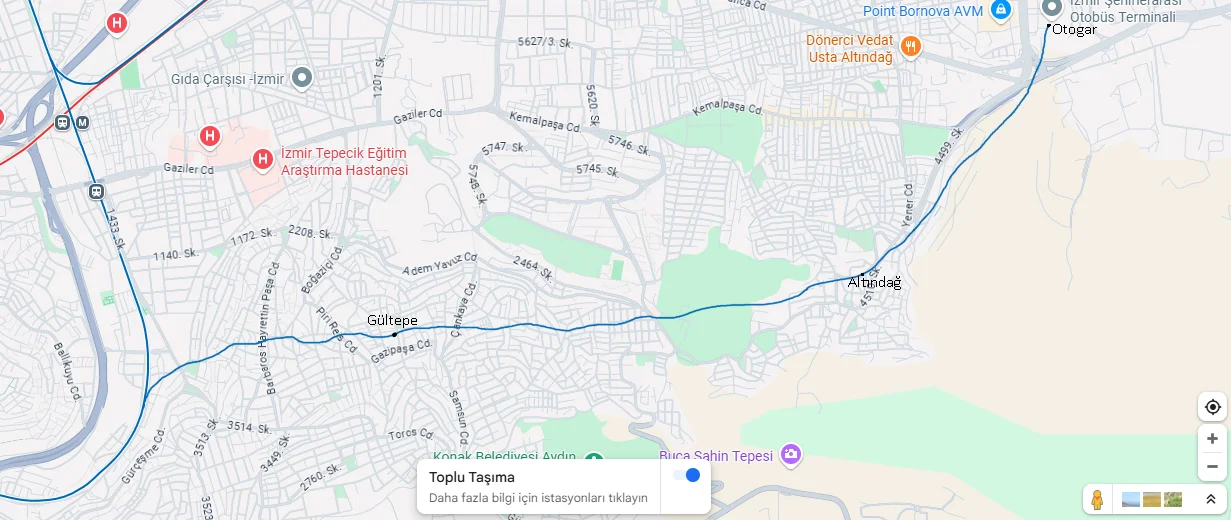Tap the Point Bornova AVM shopping pin
The height and width of the screenshot is (520, 1231).
(1000, 10)
